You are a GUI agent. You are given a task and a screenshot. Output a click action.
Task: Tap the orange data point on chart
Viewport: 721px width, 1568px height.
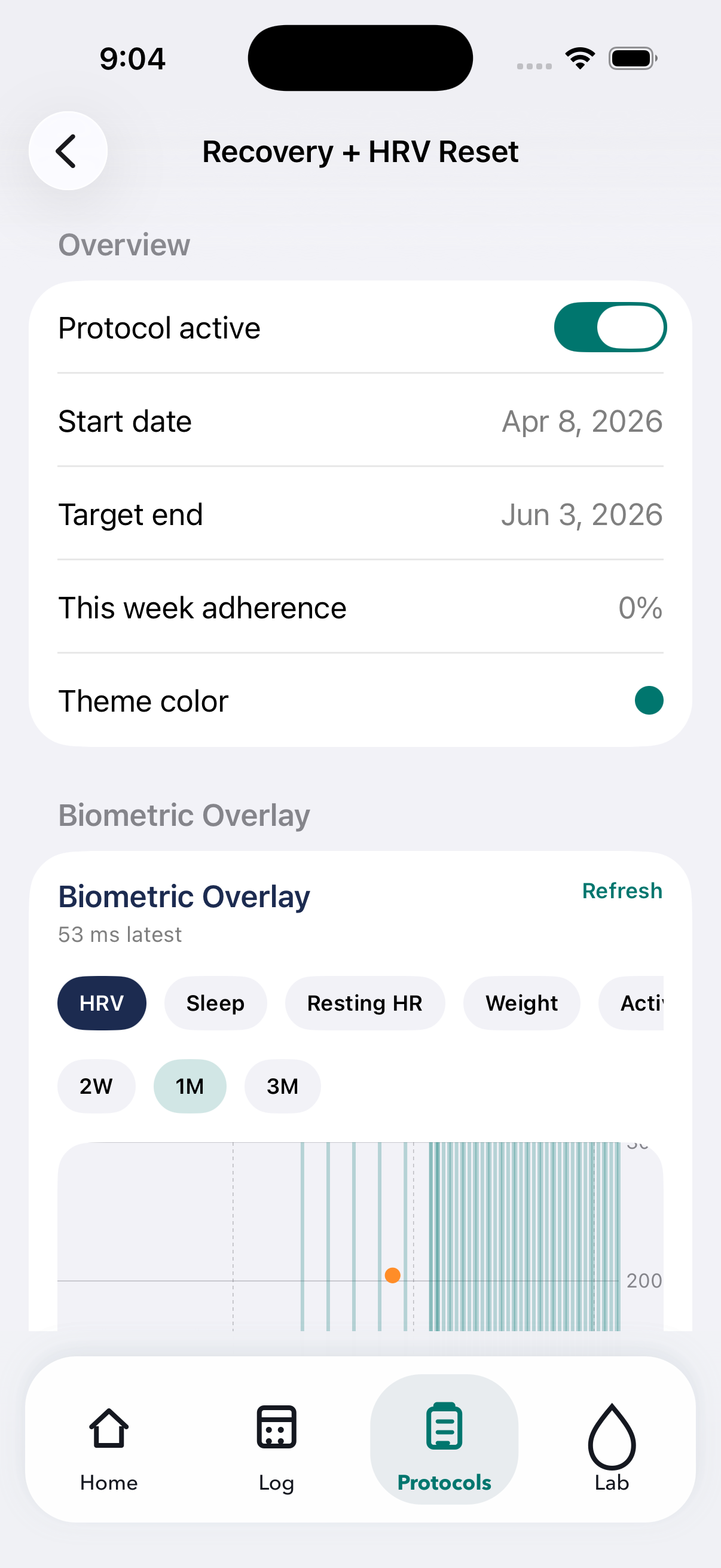click(393, 1275)
